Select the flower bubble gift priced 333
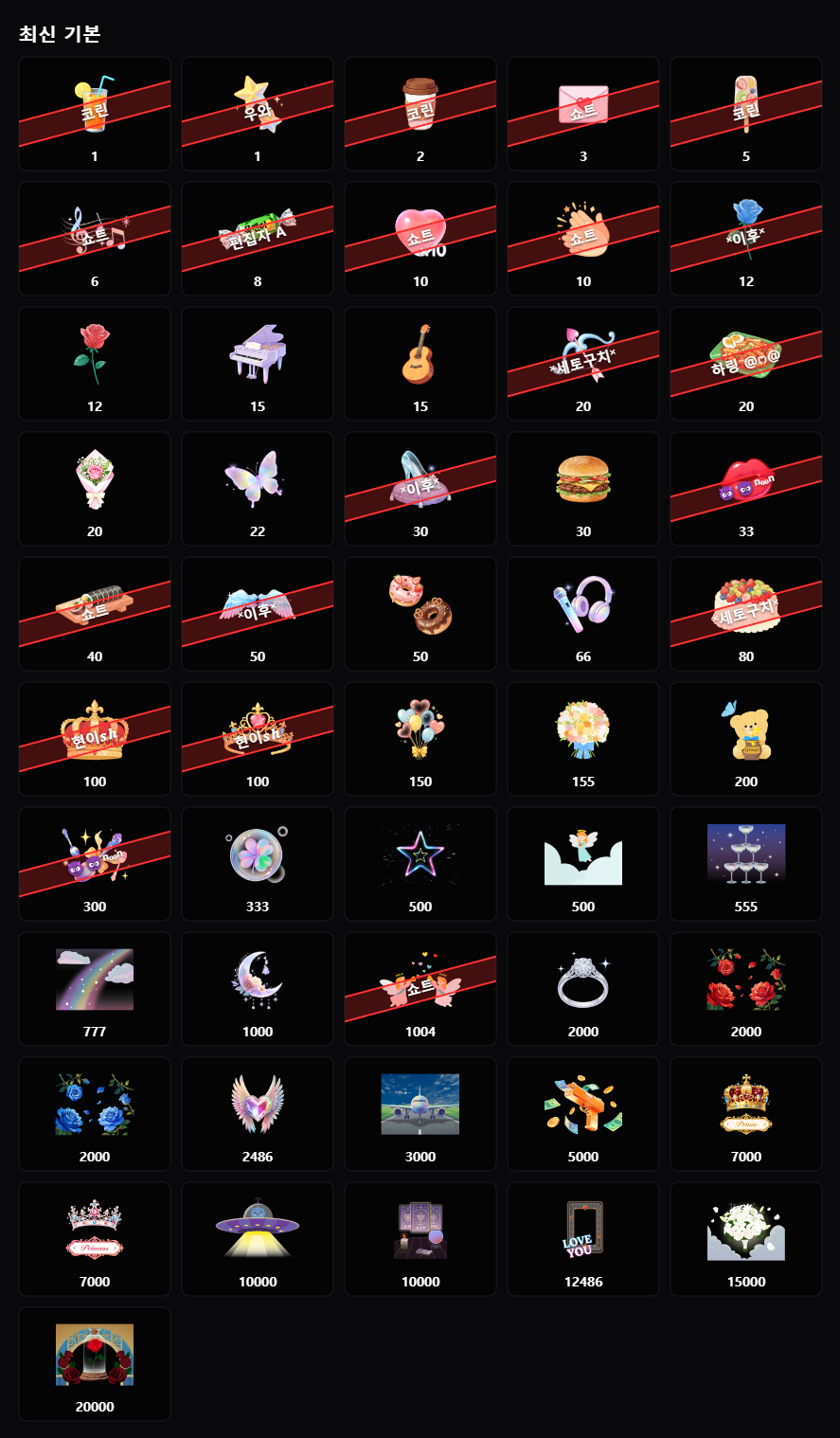This screenshot has height=1438, width=840. [x=258, y=864]
